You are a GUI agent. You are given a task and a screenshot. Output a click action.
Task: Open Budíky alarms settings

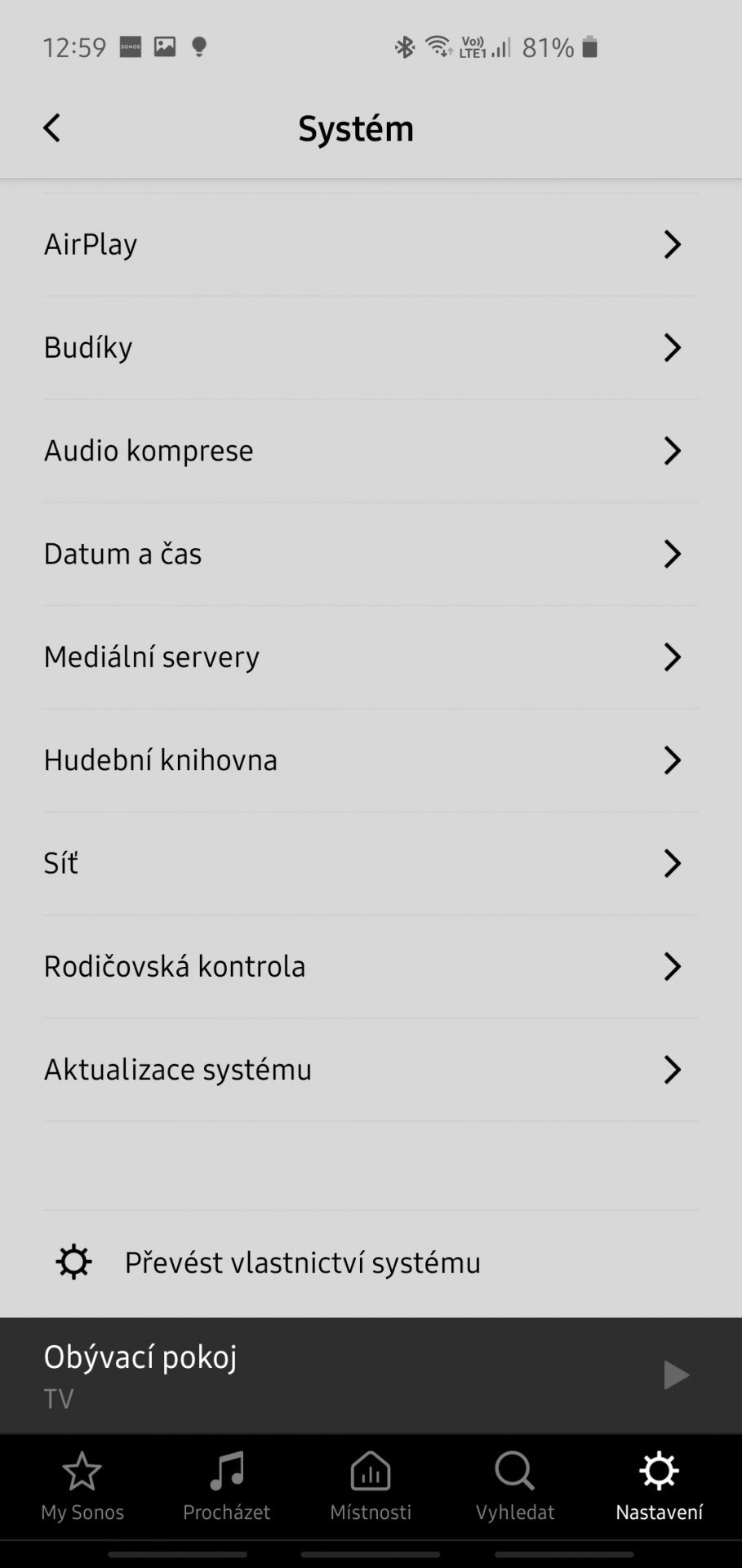[371, 347]
